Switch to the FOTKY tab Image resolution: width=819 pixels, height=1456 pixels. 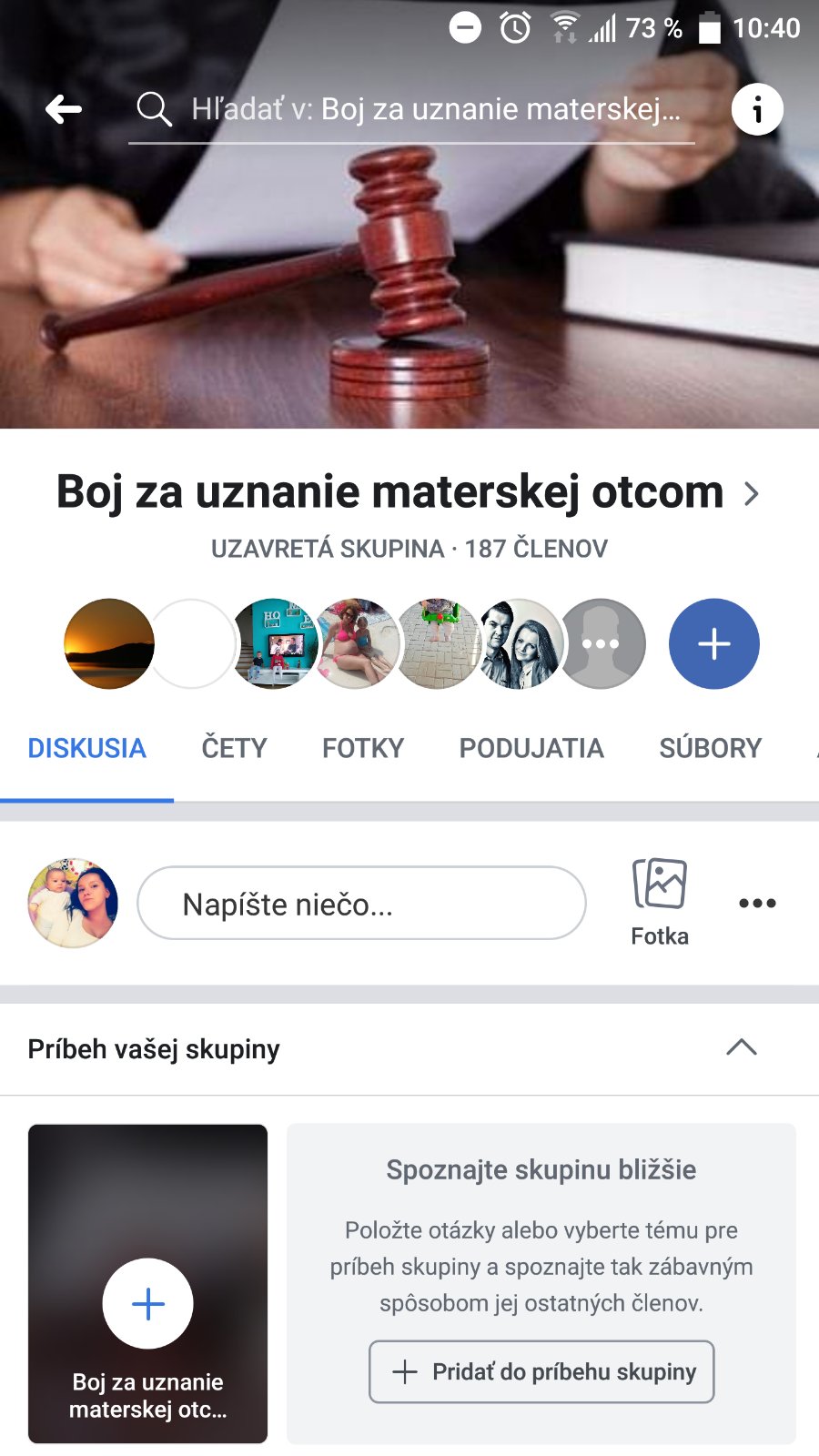[x=362, y=748]
